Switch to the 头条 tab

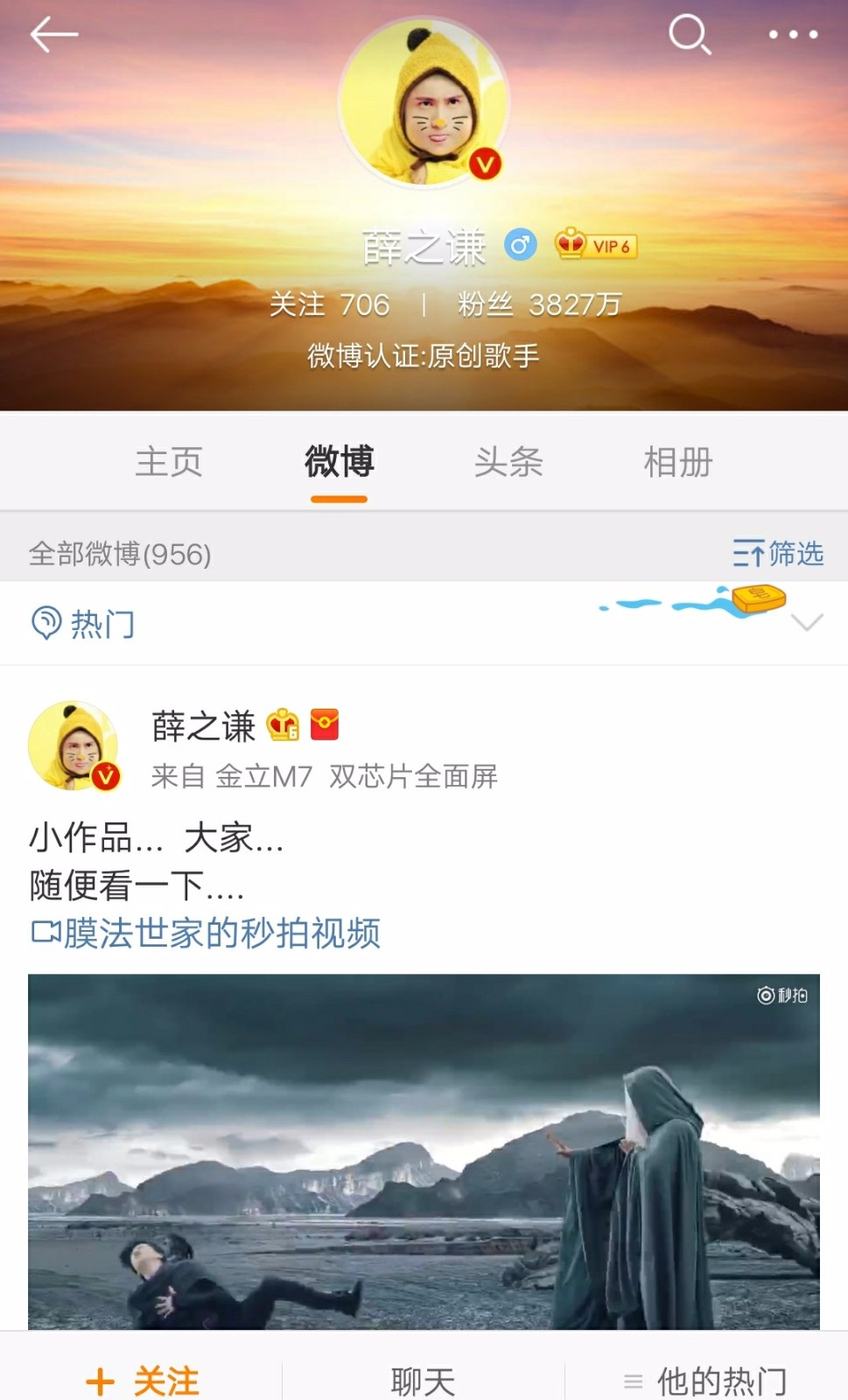(x=508, y=462)
